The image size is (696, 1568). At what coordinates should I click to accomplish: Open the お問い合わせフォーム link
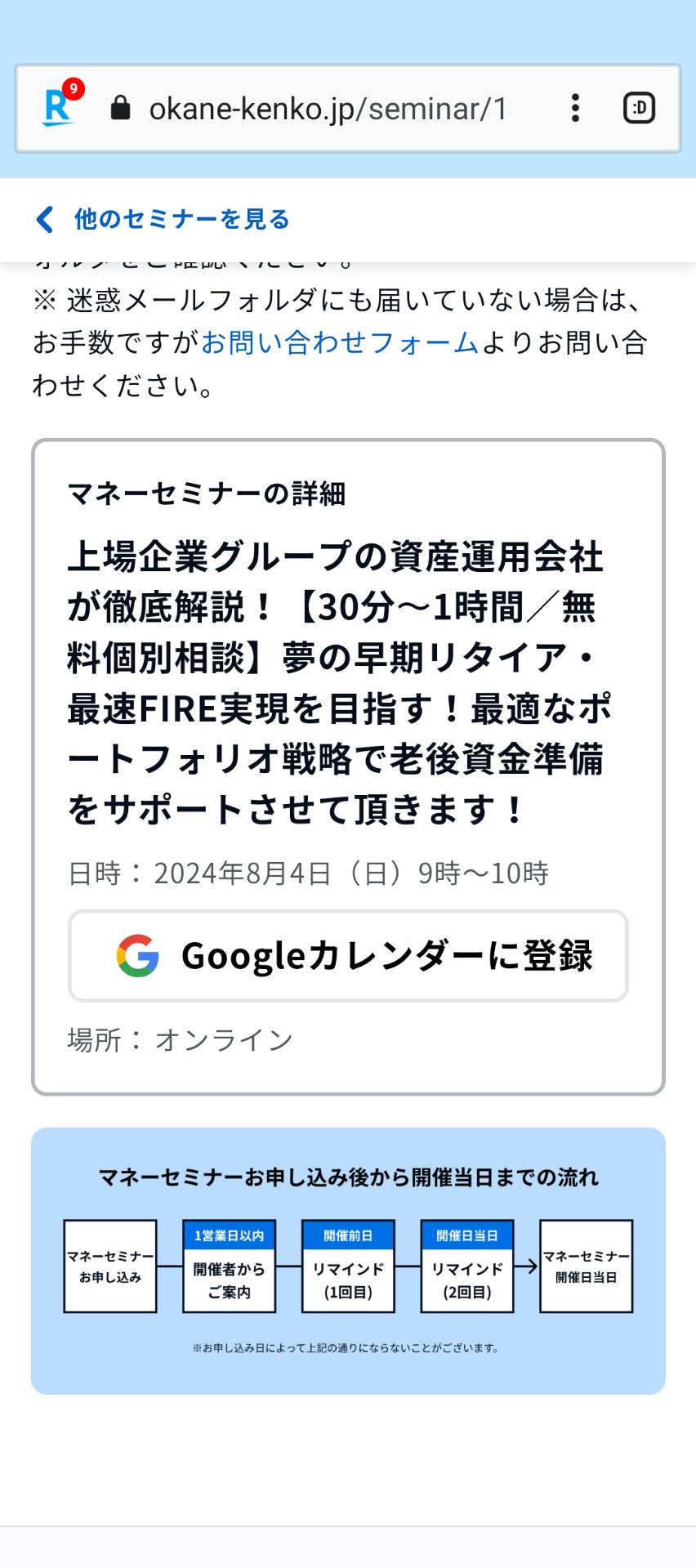tap(340, 342)
